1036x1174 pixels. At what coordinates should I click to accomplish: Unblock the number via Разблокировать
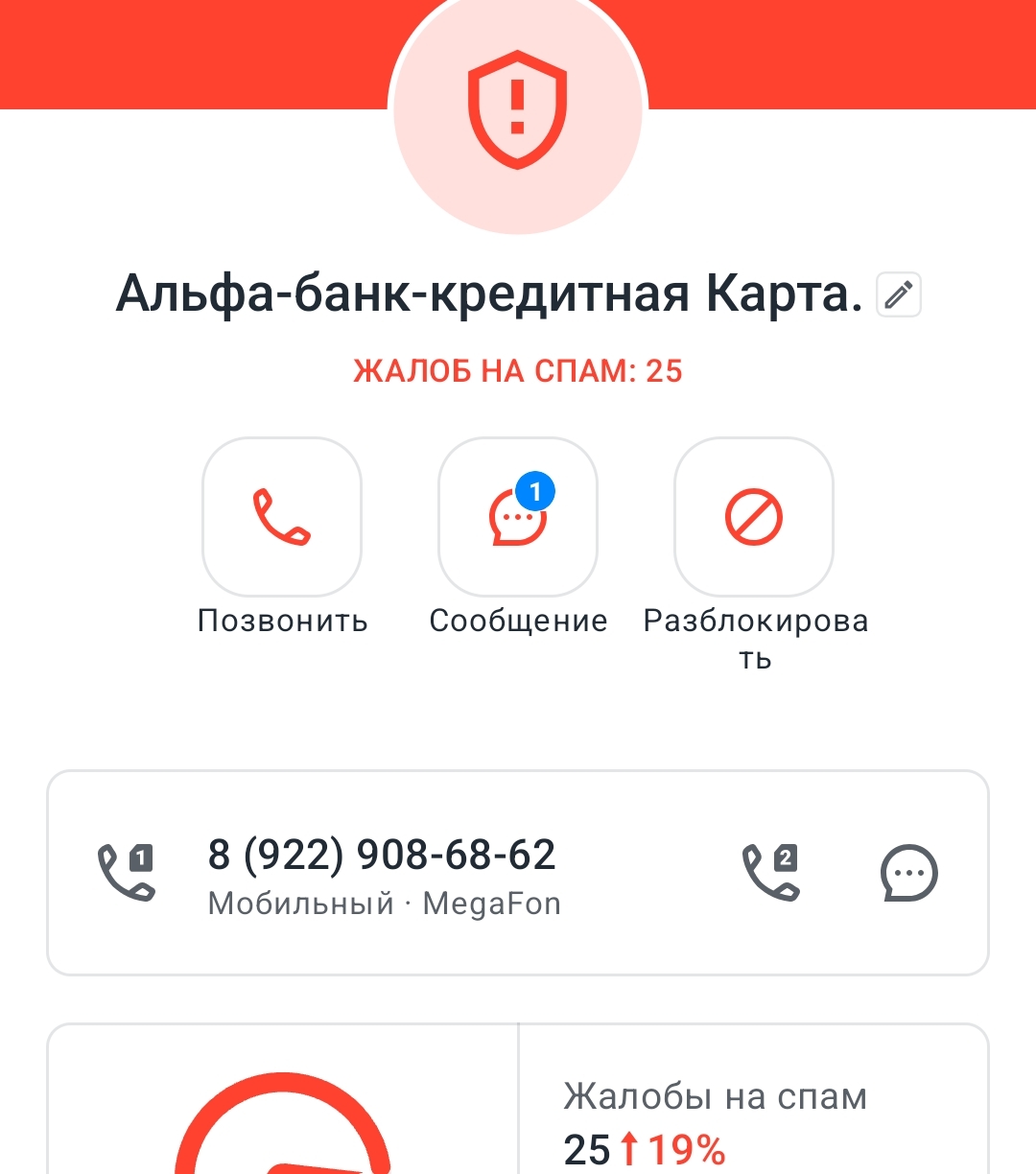[x=754, y=518]
